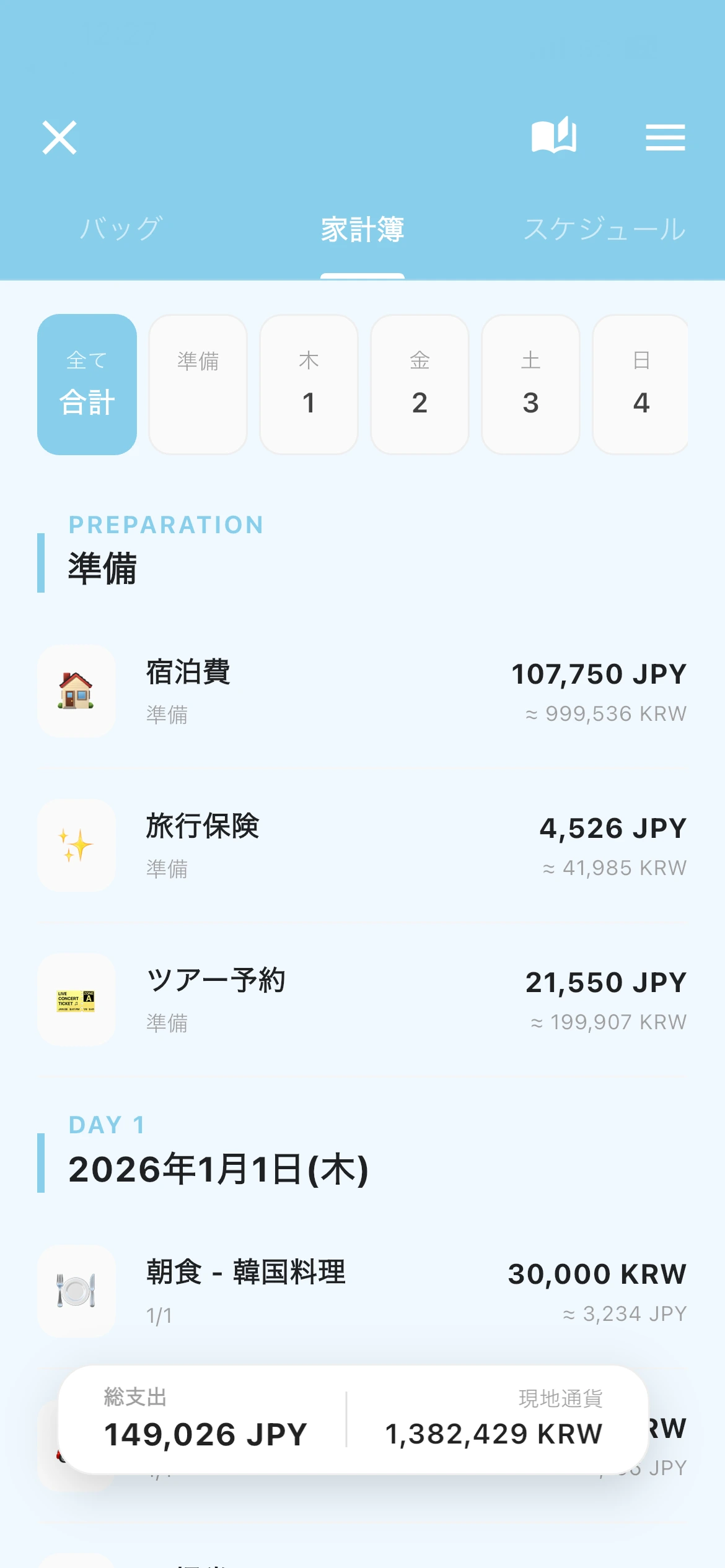Screen dimensions: 725x1568
Task: Switch to the スケジュール tab
Action: [604, 229]
